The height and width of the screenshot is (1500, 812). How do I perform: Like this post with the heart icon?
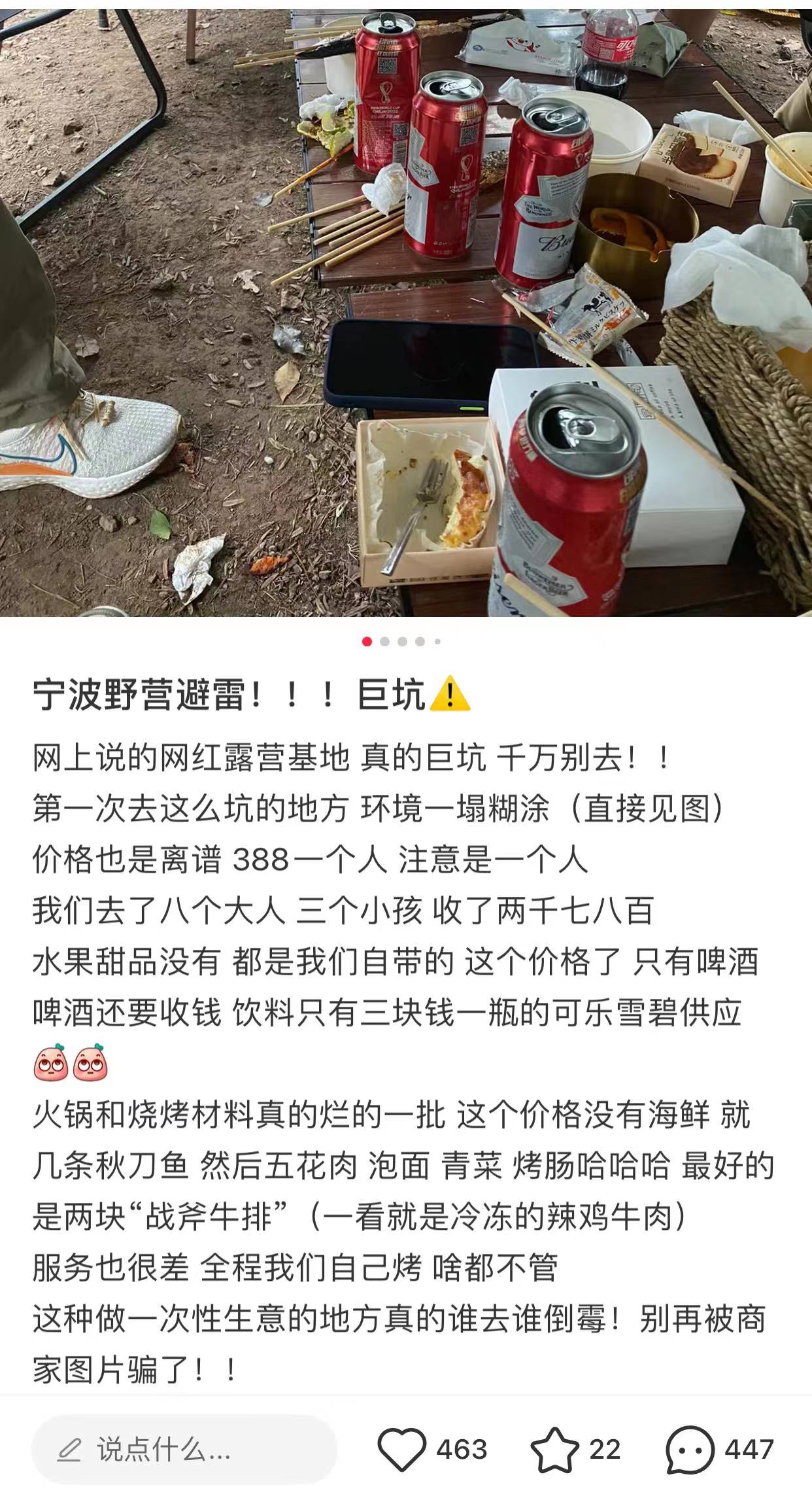pos(401,1450)
